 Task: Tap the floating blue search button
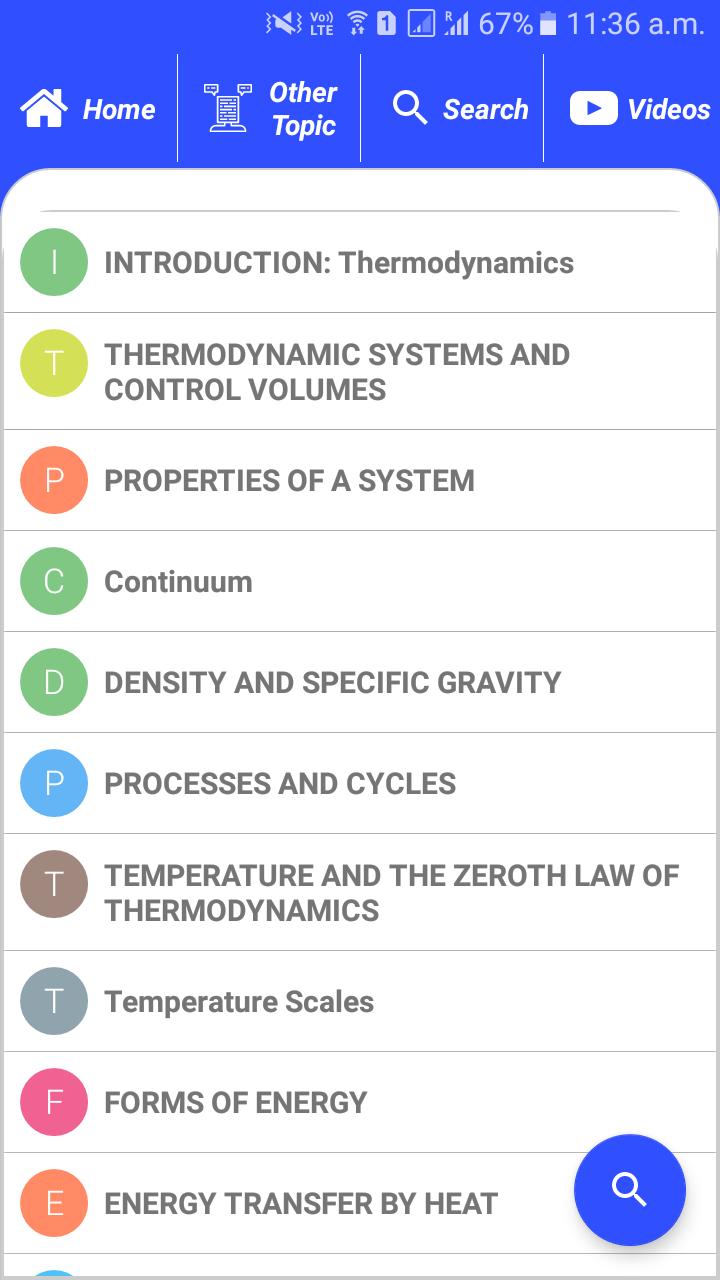click(x=630, y=1190)
